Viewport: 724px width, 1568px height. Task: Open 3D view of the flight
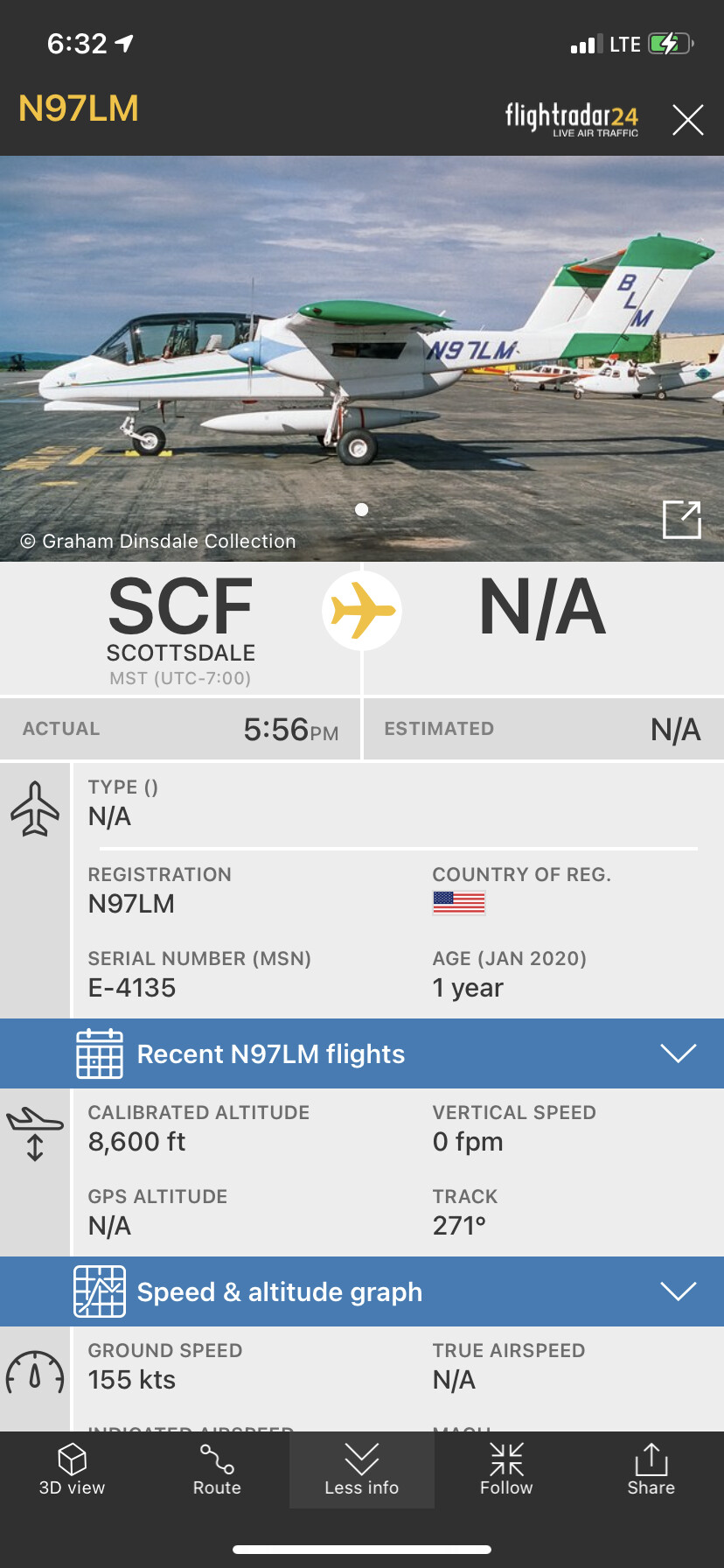click(x=72, y=1470)
